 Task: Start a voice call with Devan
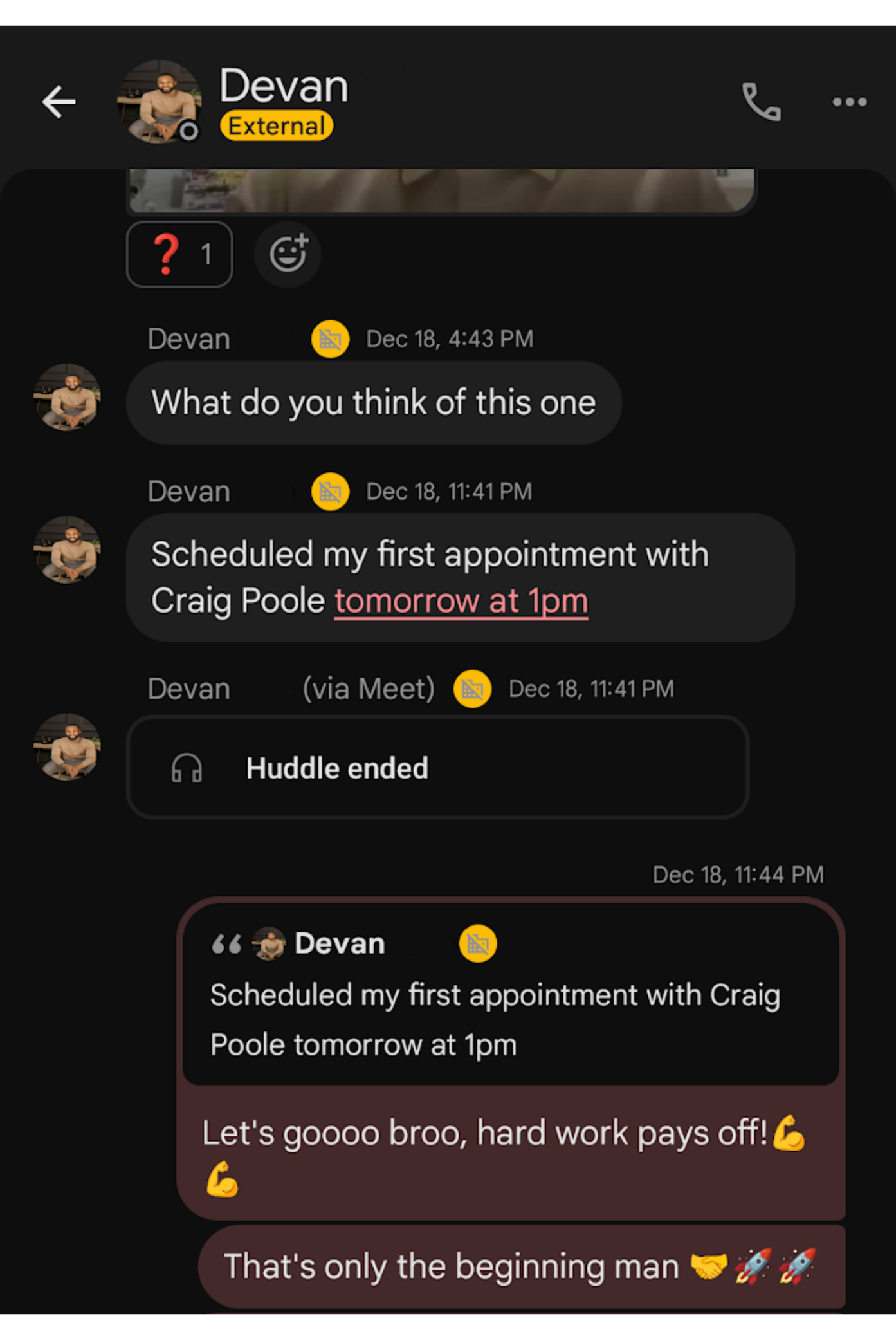click(761, 102)
